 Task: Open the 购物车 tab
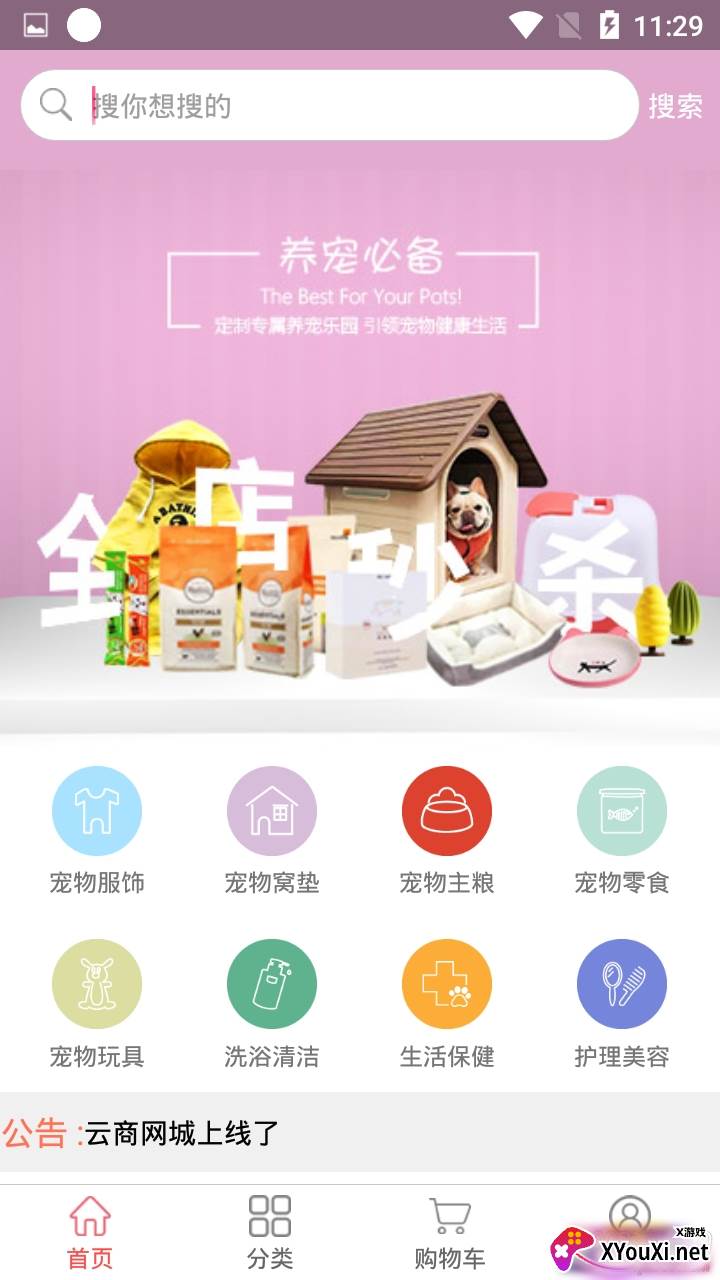(x=450, y=1232)
